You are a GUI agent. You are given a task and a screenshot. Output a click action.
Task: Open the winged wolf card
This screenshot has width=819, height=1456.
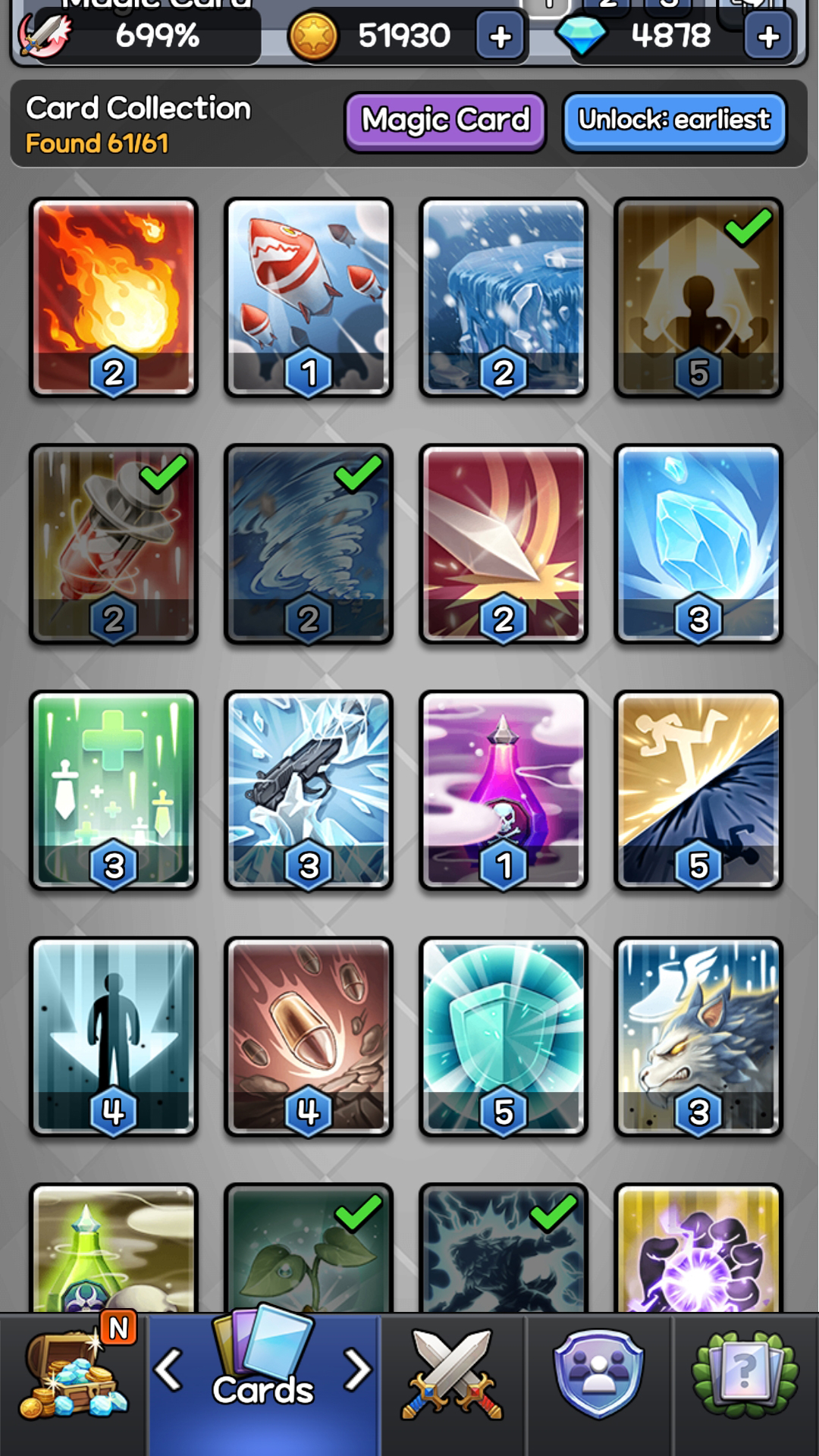(698, 1037)
